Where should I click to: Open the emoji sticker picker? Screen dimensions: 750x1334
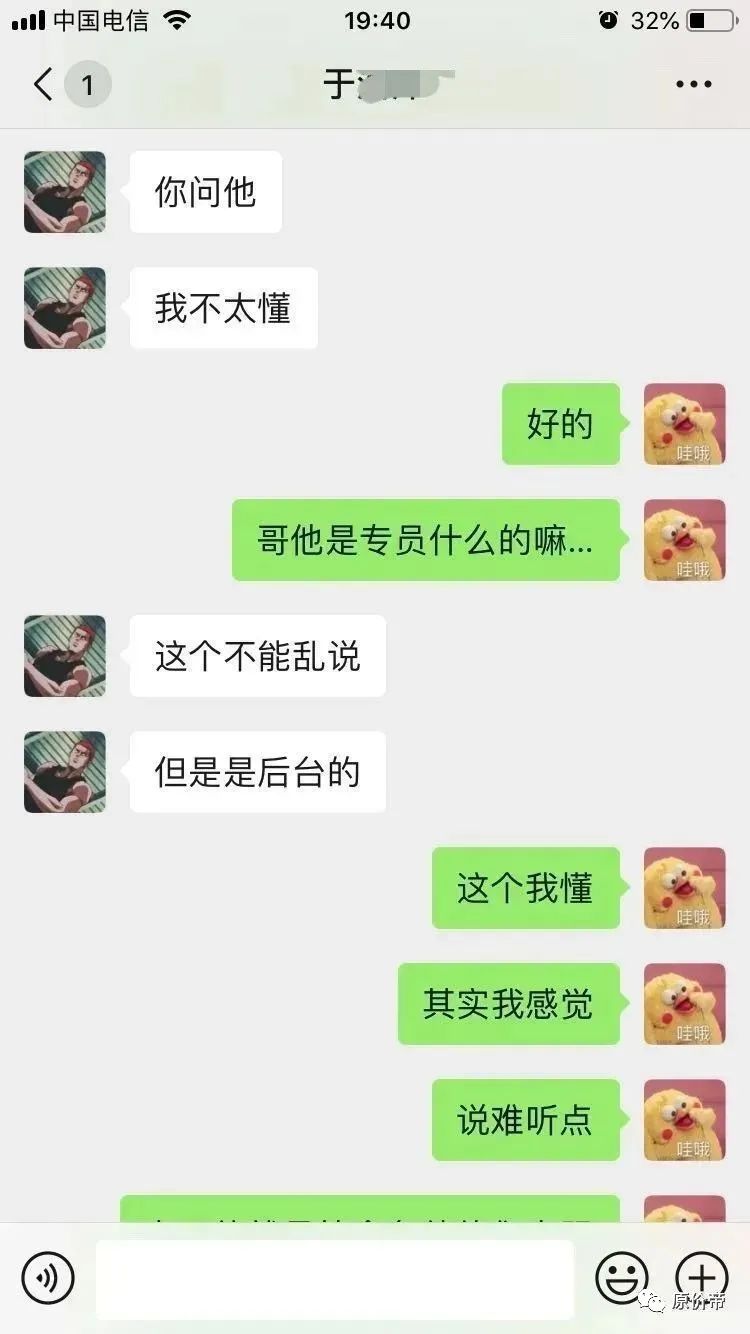pyautogui.click(x=622, y=1277)
